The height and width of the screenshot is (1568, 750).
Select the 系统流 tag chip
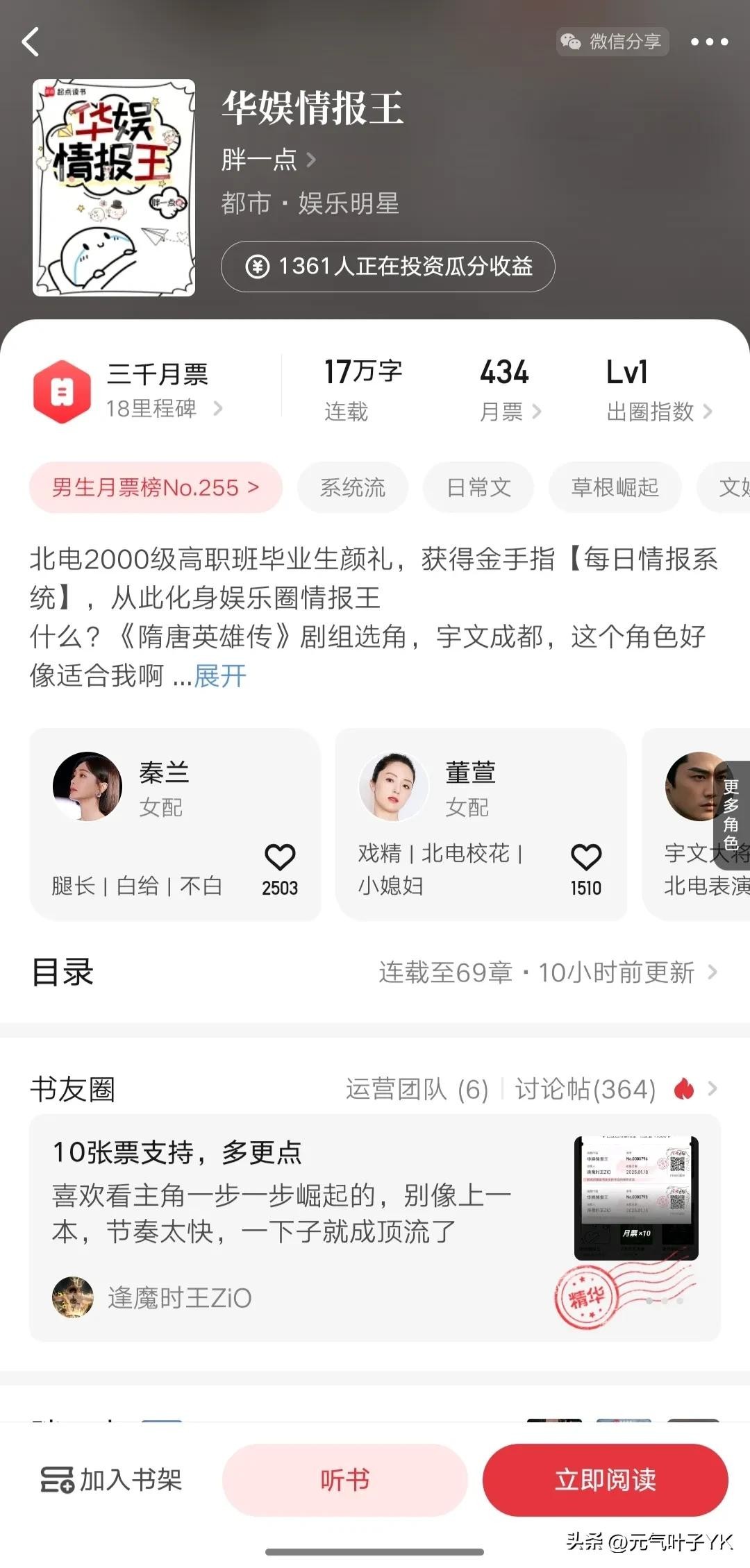(353, 487)
